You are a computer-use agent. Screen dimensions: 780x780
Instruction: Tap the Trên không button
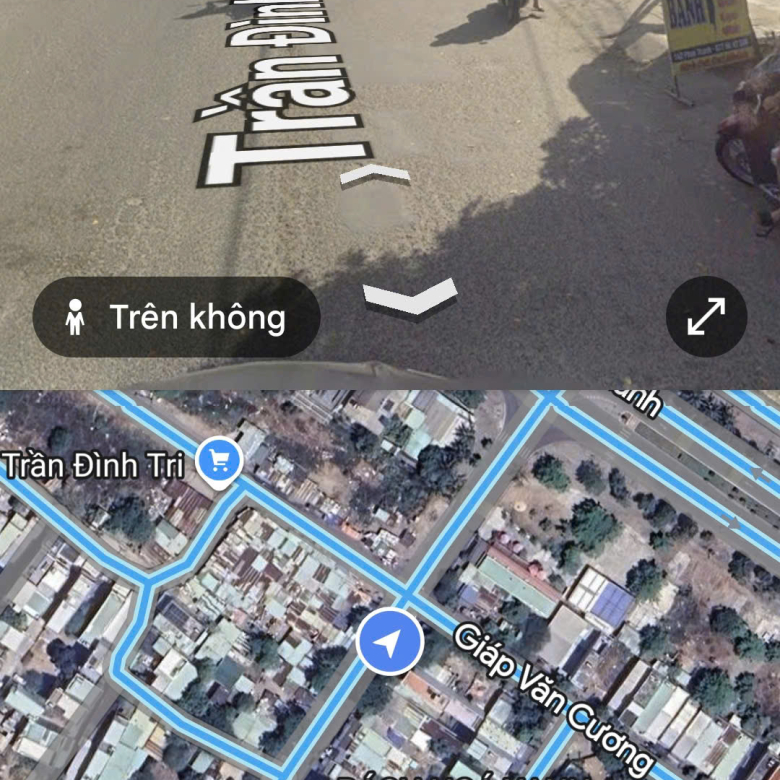click(177, 318)
